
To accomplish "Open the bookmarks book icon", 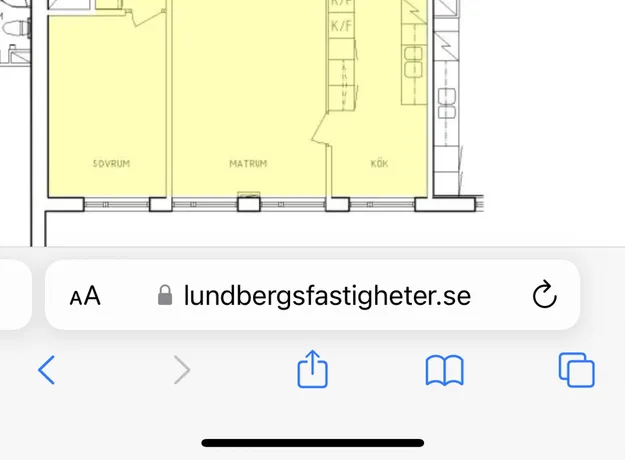I will tap(445, 371).
